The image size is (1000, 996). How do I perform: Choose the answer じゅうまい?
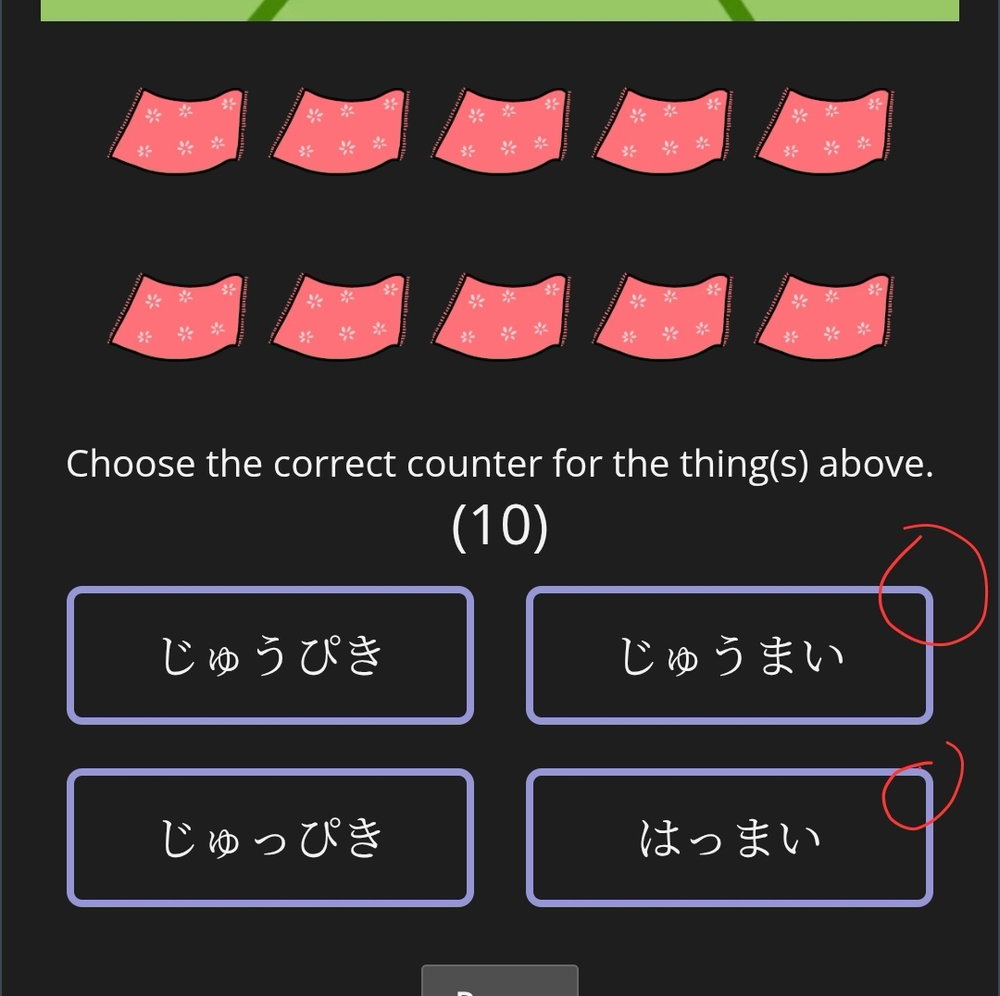pyautogui.click(x=729, y=655)
